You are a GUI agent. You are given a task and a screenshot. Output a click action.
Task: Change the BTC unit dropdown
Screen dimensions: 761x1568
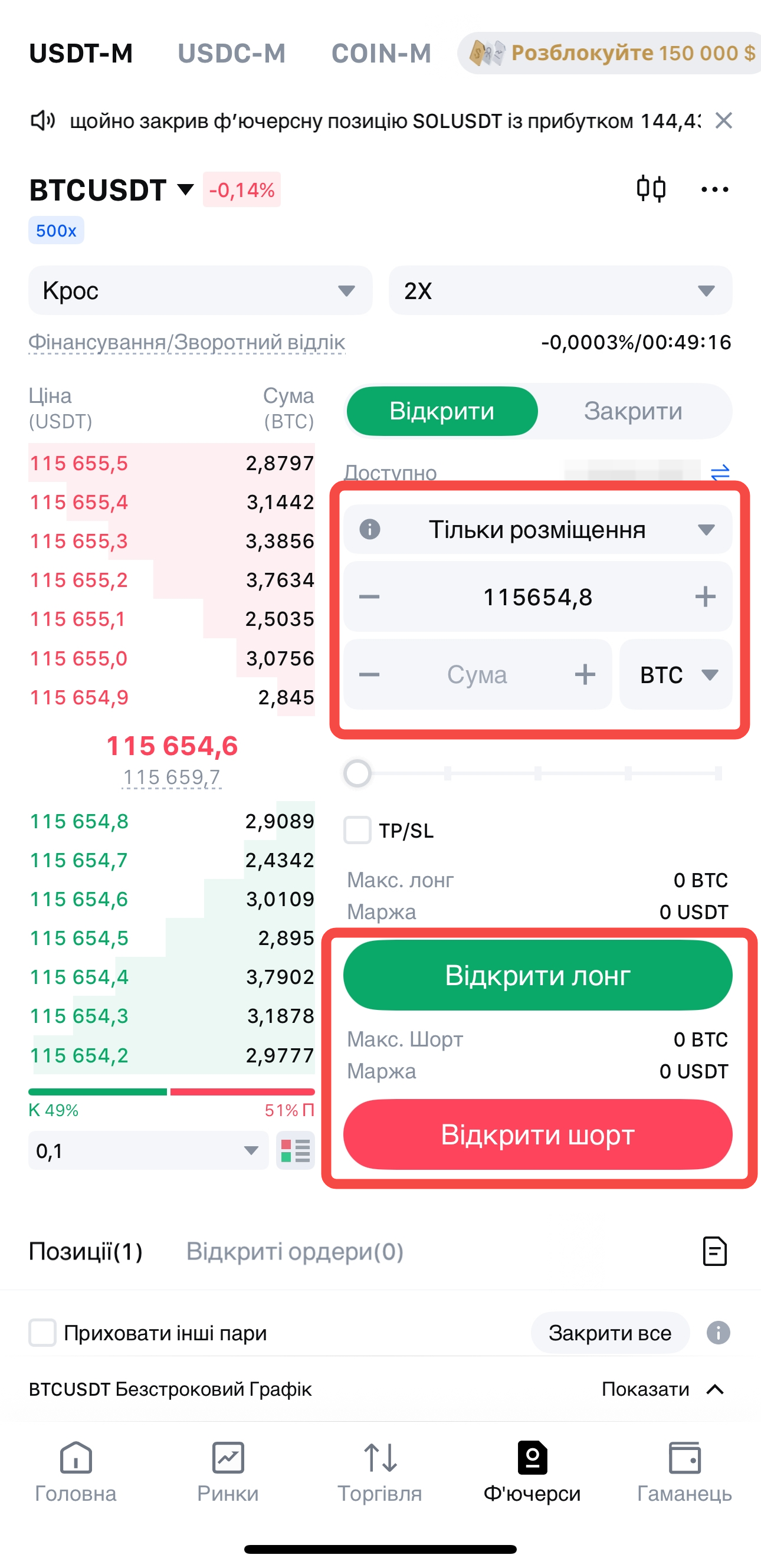click(x=676, y=674)
